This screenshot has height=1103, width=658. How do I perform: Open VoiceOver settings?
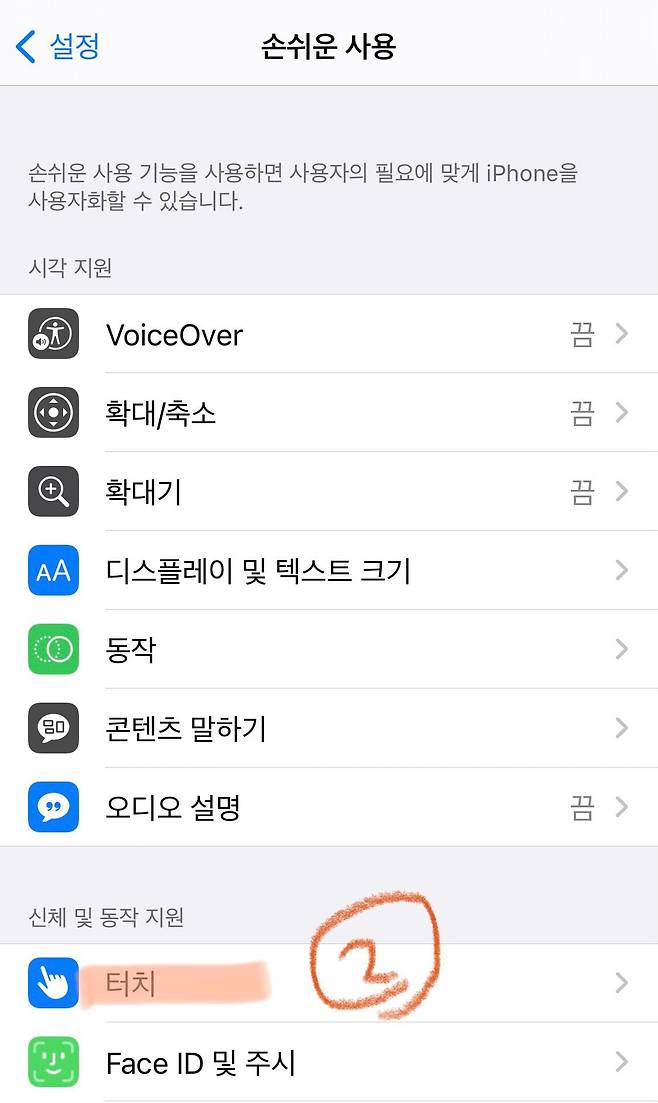(328, 334)
